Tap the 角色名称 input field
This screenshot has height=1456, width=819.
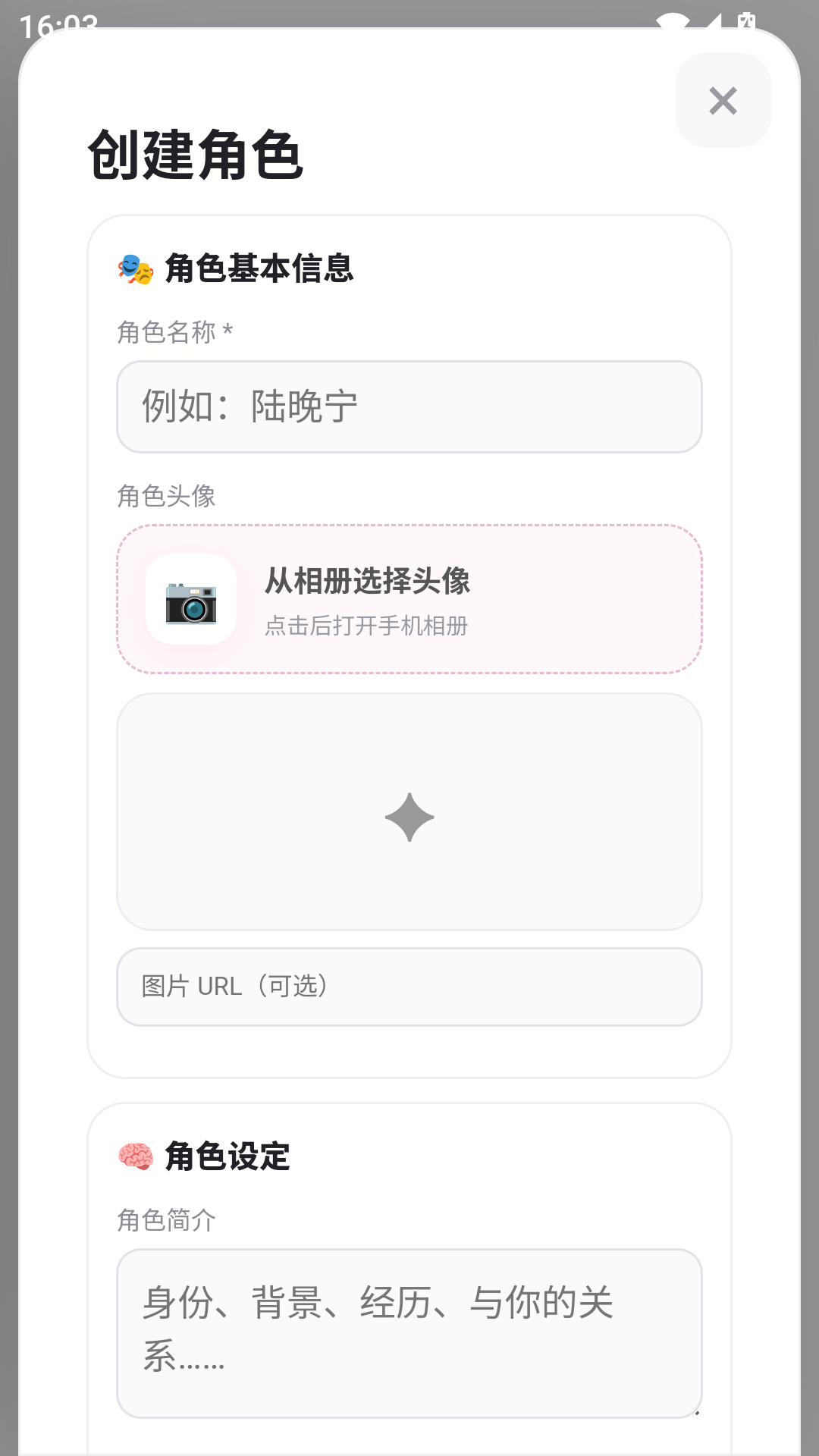tap(409, 406)
